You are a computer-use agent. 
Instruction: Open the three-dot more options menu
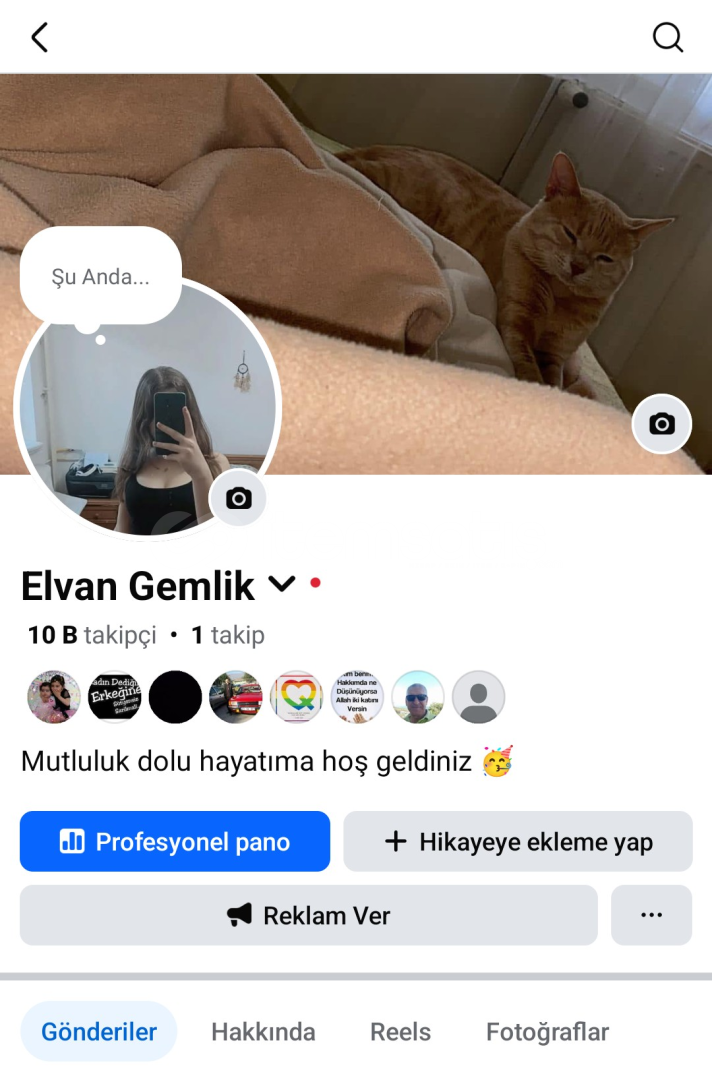(x=651, y=915)
